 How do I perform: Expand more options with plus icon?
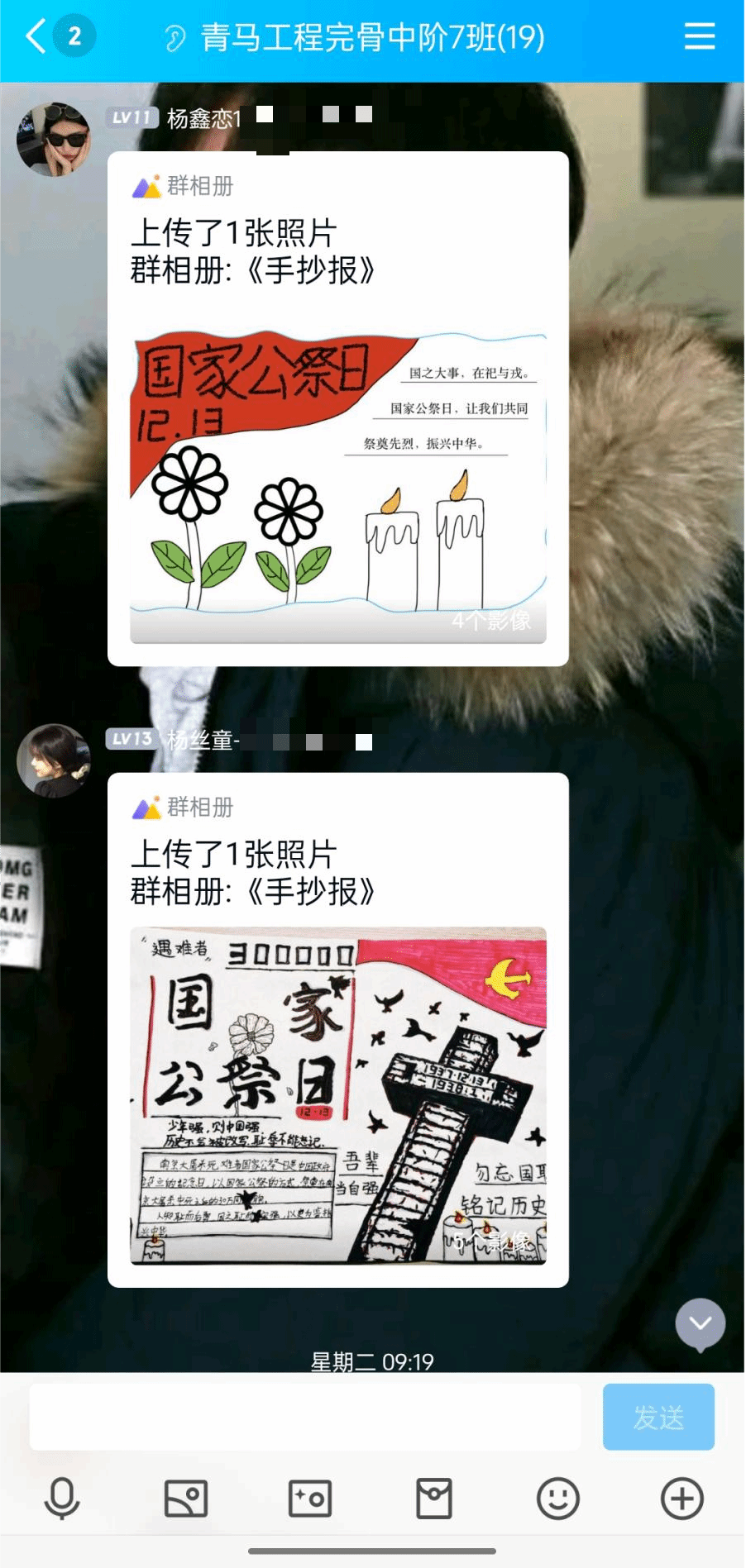(682, 1499)
